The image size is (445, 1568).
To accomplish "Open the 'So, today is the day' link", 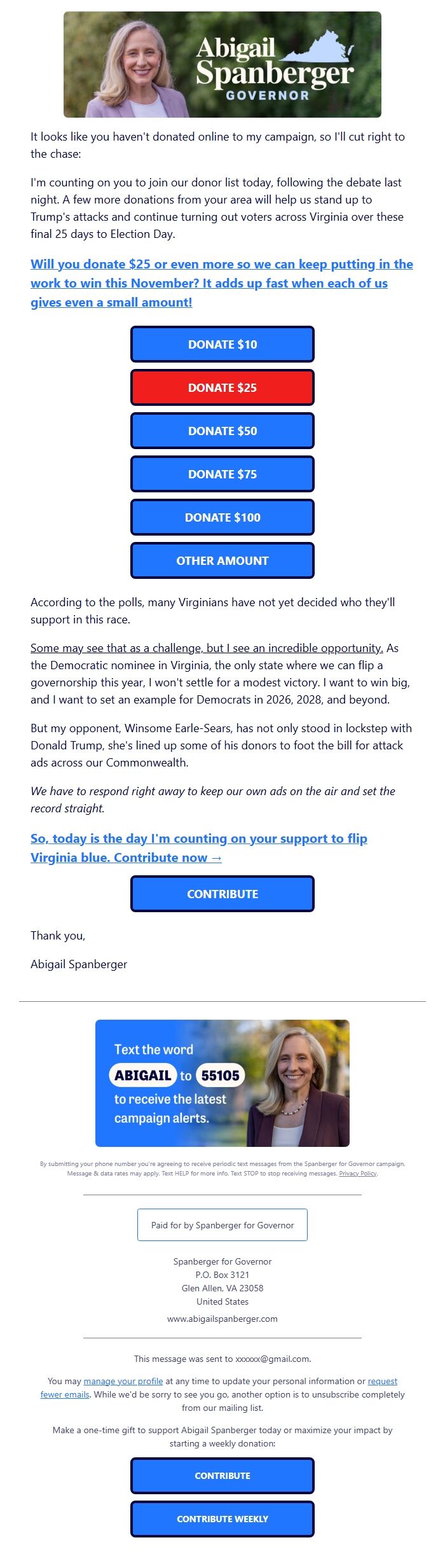I will (199, 848).
